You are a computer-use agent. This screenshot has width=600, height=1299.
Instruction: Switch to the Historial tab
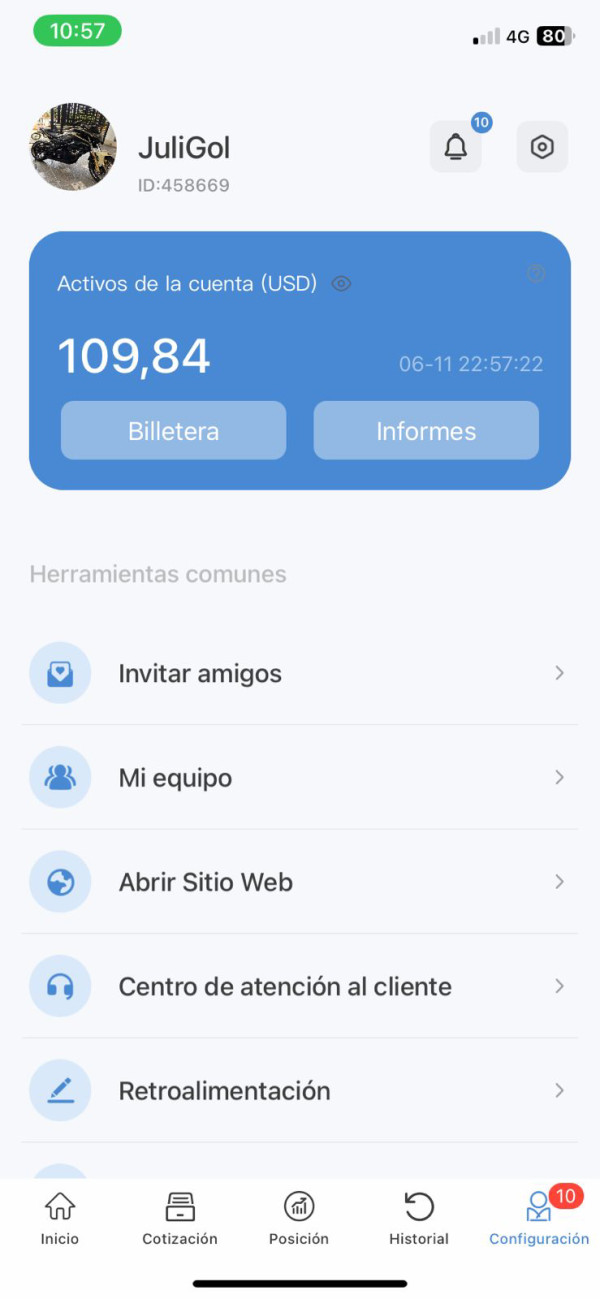point(419,1219)
